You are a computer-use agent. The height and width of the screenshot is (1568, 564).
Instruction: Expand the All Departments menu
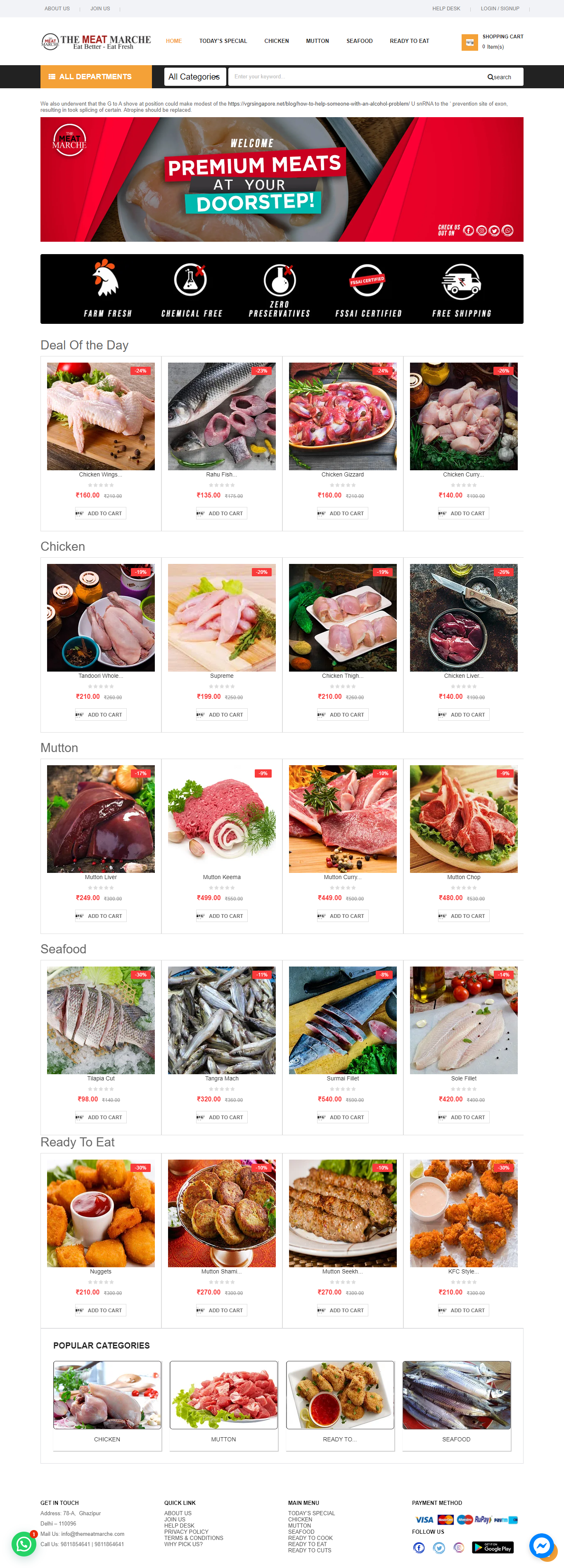click(x=96, y=77)
